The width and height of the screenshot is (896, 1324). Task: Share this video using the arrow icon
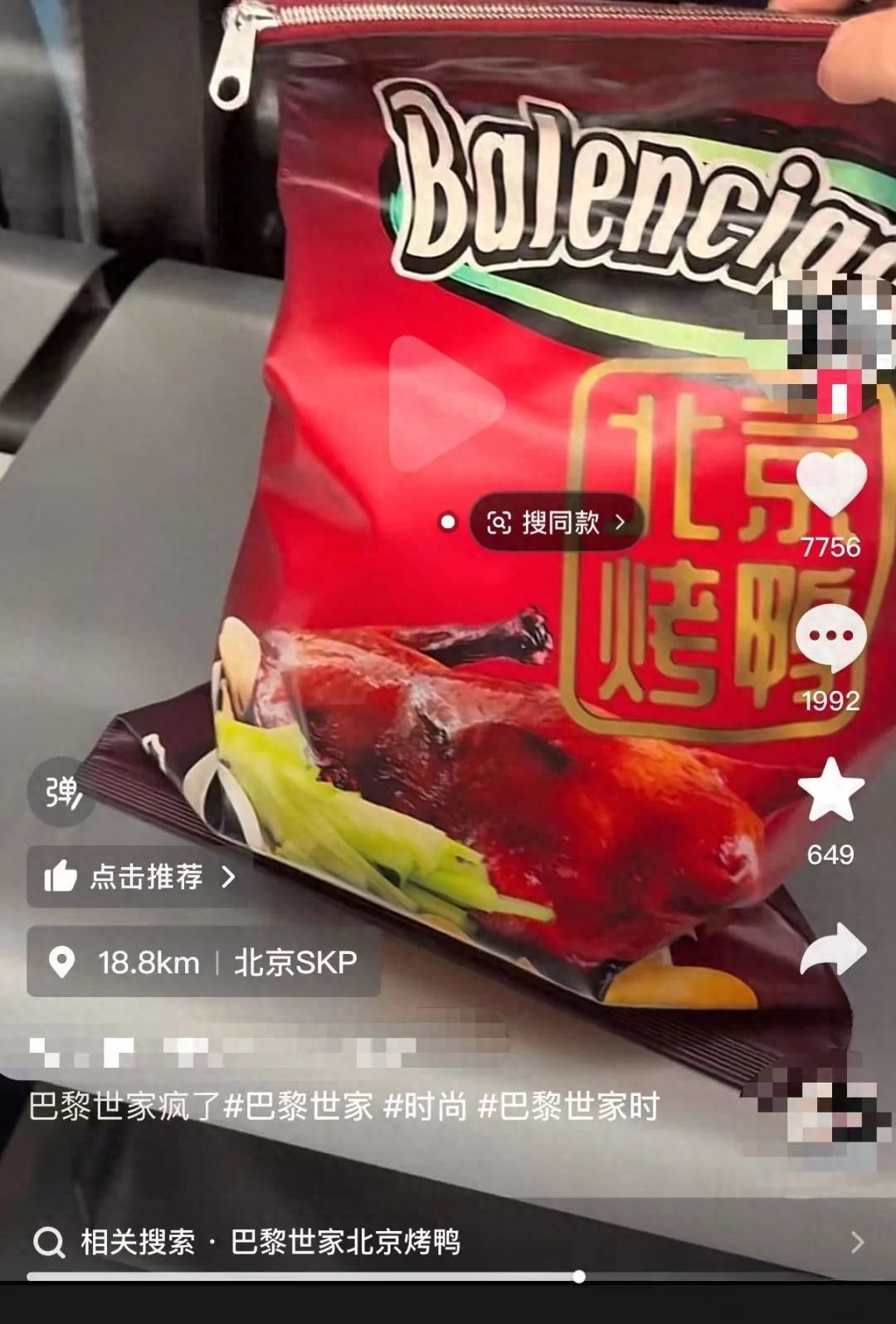[x=832, y=950]
